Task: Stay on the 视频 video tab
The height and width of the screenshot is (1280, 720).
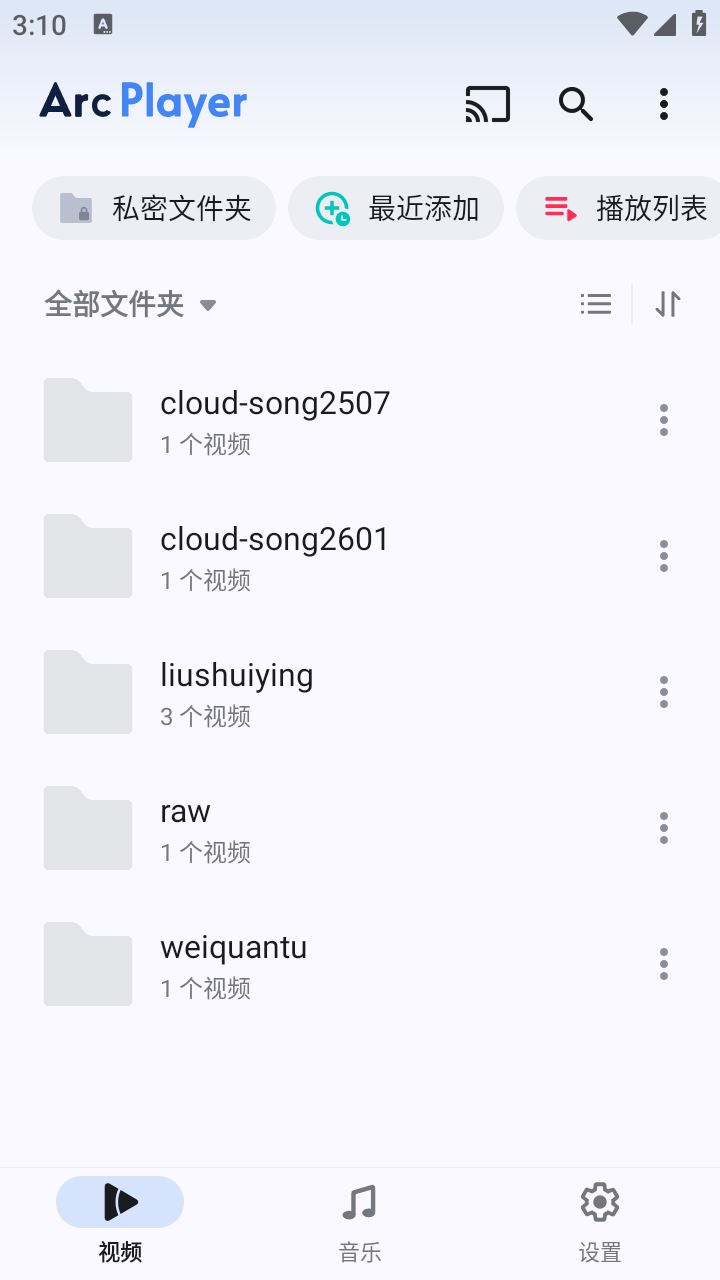Action: pos(120,1220)
